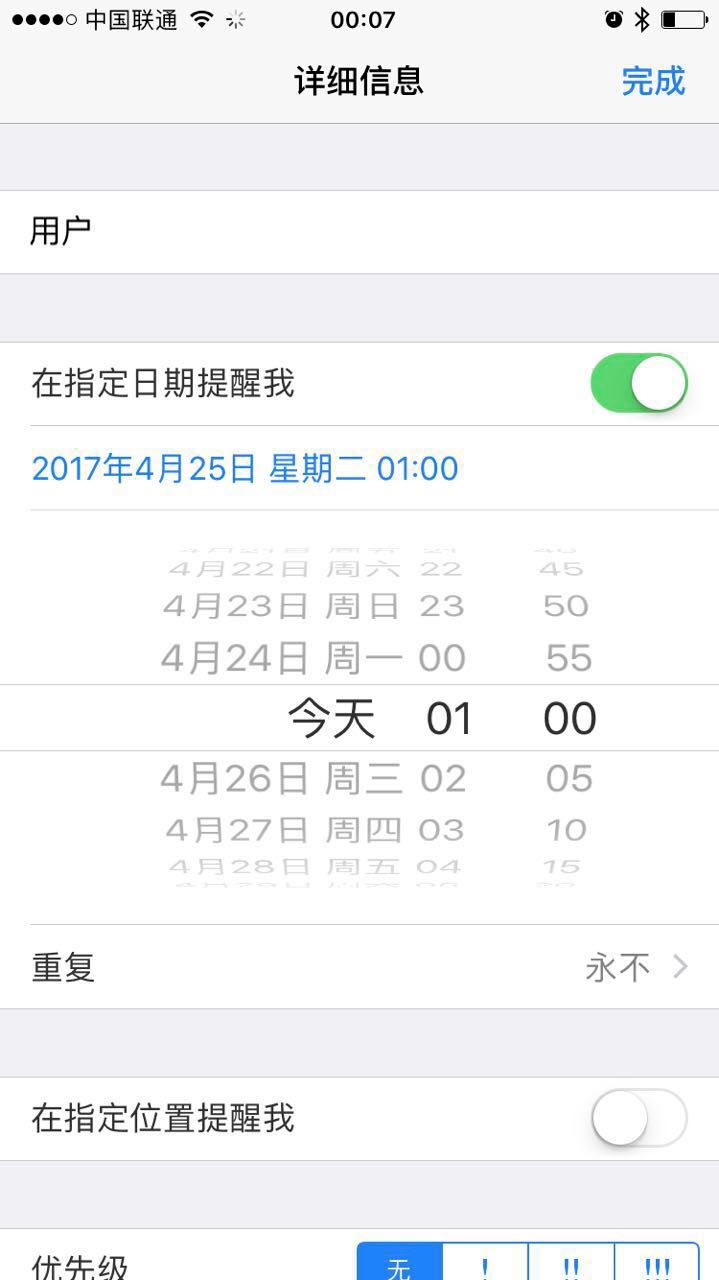Turn off 在指定日期提醒我 switch

(639, 383)
